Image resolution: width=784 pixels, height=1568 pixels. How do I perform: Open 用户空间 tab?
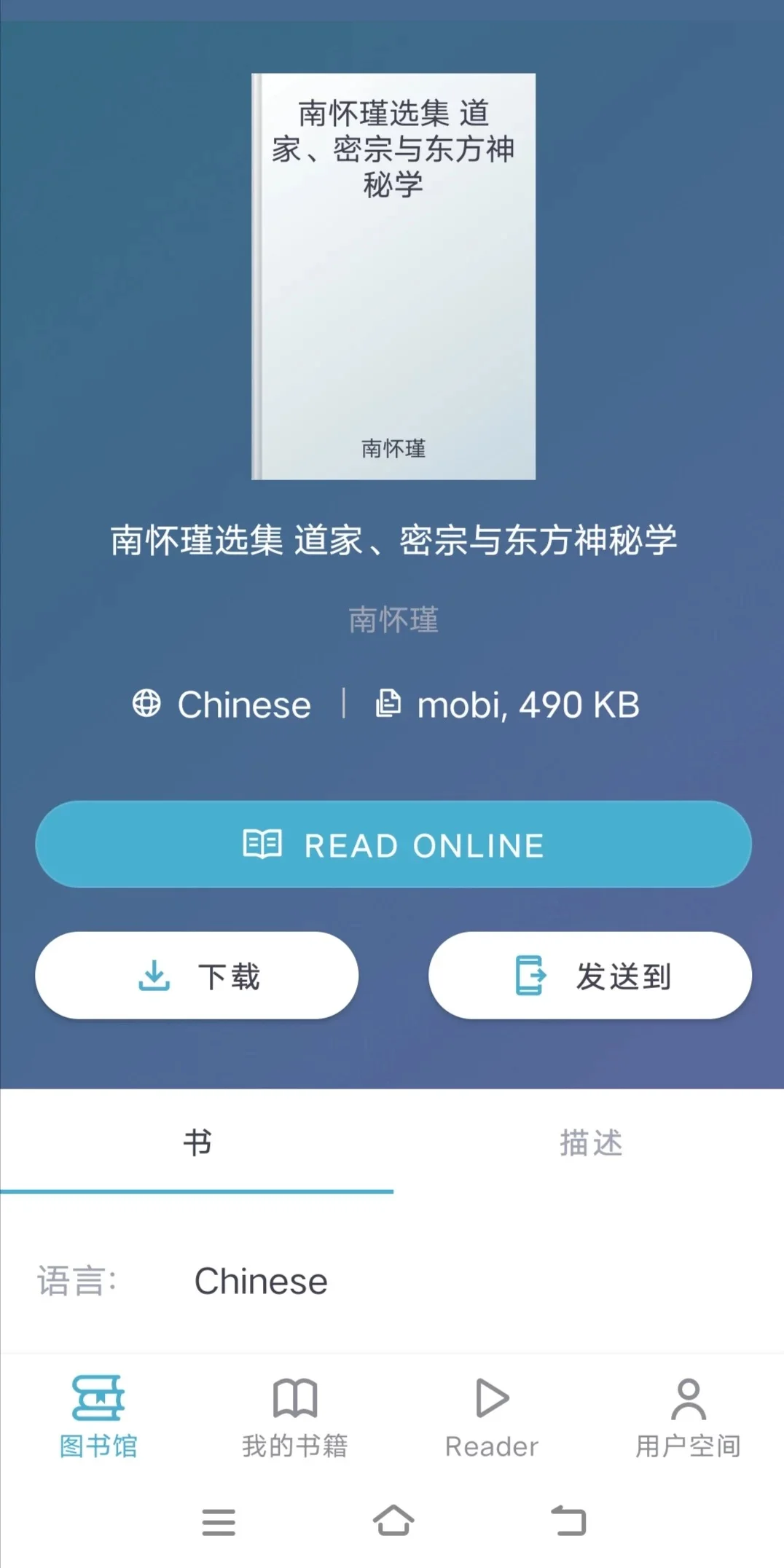tap(688, 1417)
